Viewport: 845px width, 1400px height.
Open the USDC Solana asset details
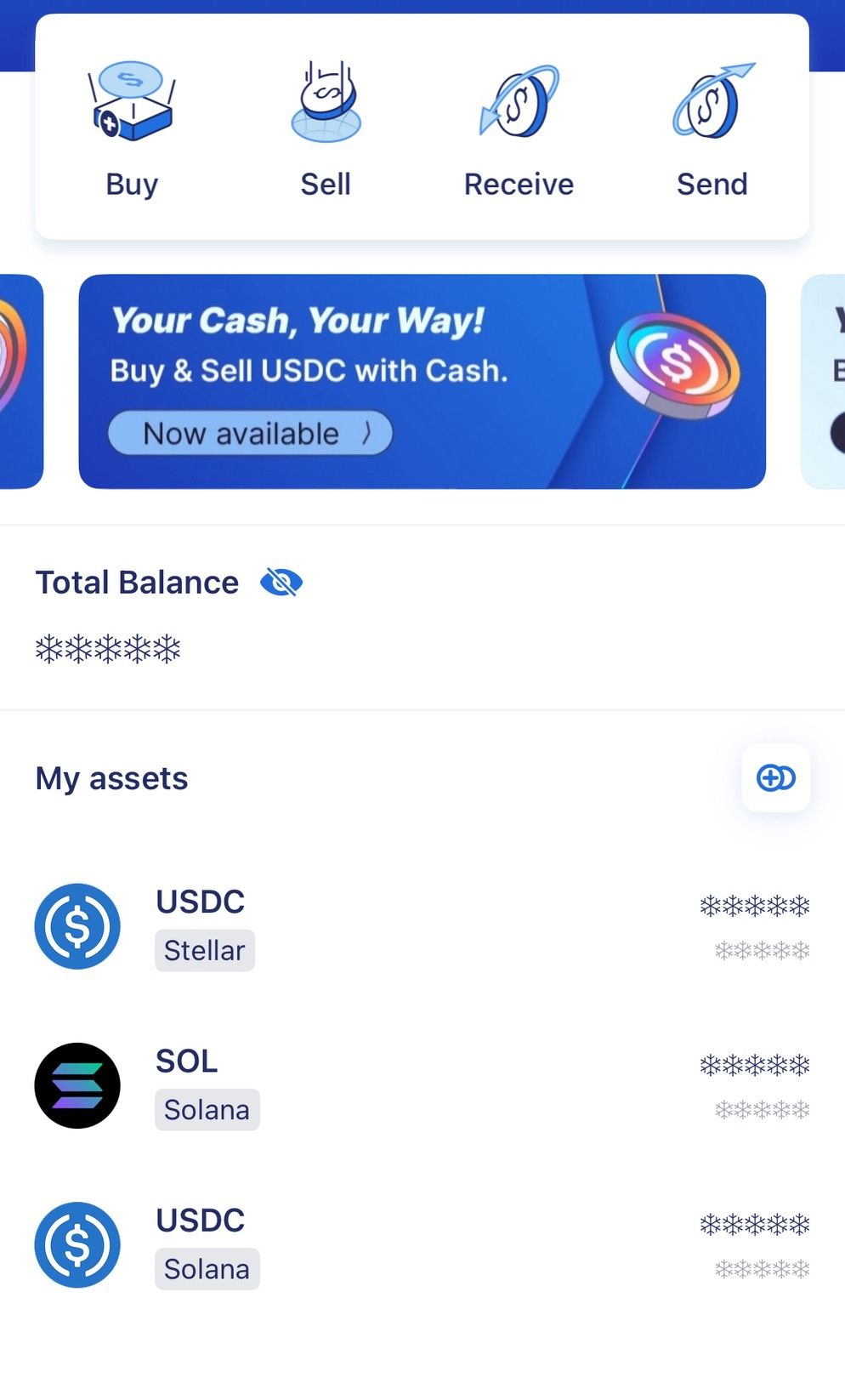point(340,1244)
